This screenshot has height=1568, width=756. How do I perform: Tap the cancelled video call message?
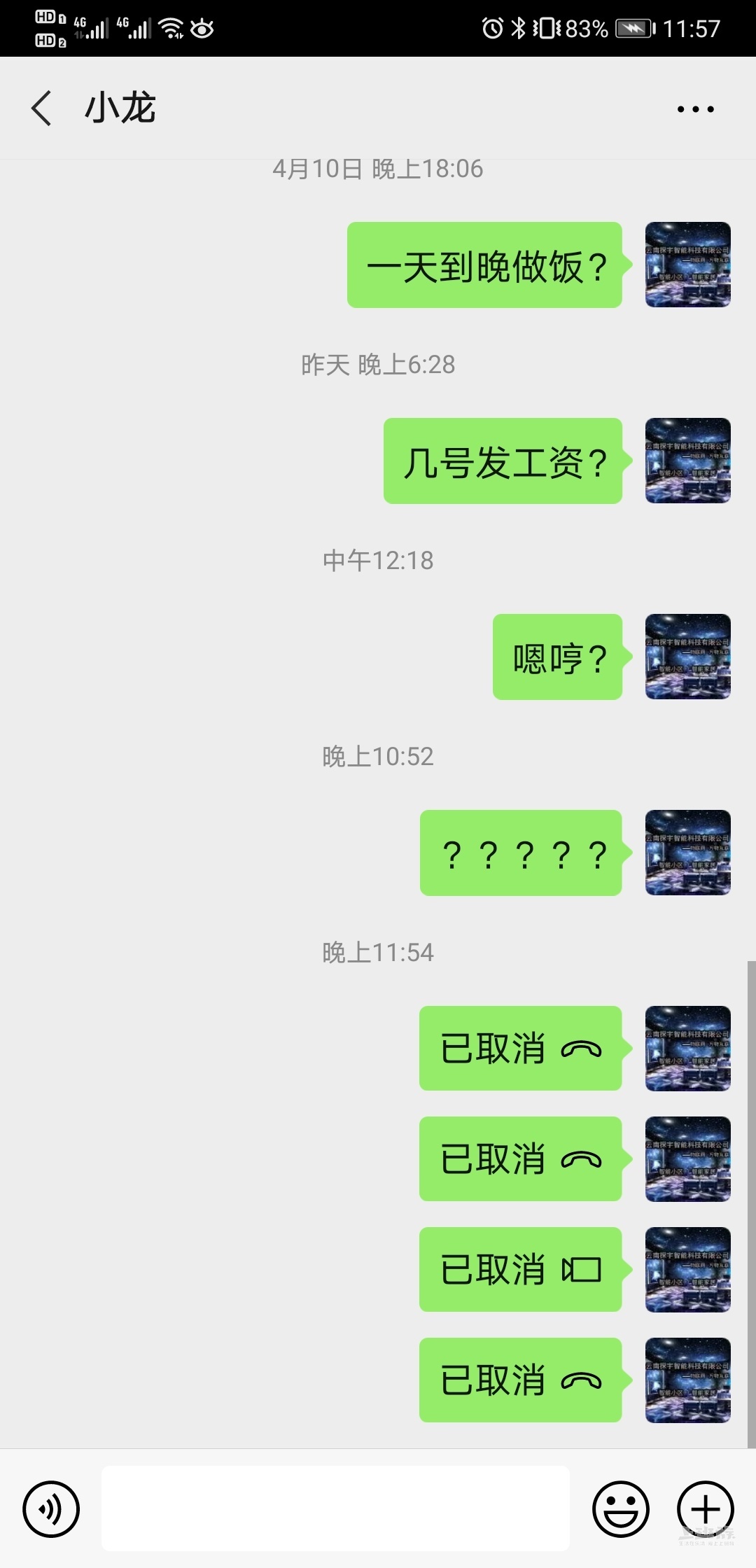pos(520,1269)
